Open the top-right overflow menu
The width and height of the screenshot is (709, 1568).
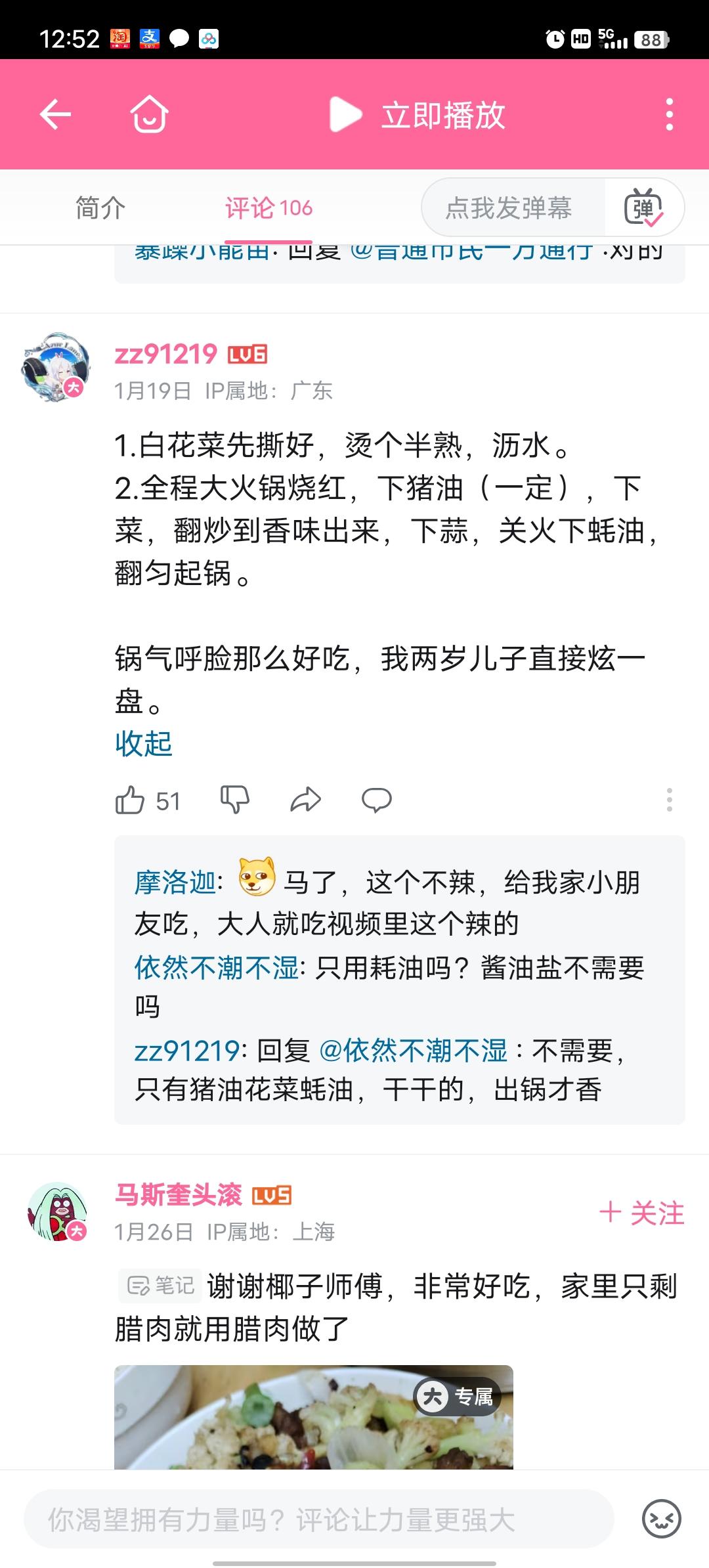click(669, 115)
